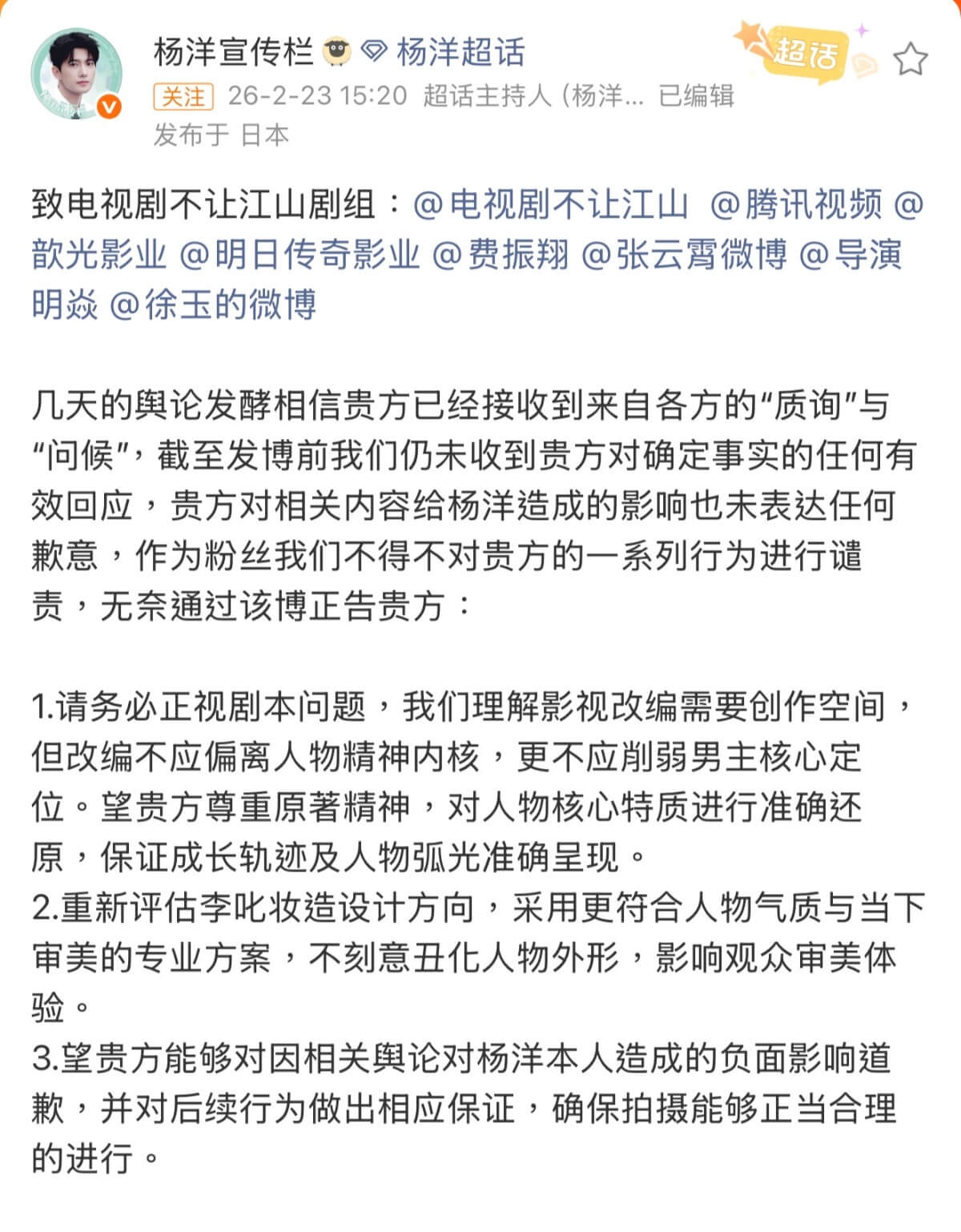
Task: Open the @电视剧不让江山 mention
Action: 551,204
